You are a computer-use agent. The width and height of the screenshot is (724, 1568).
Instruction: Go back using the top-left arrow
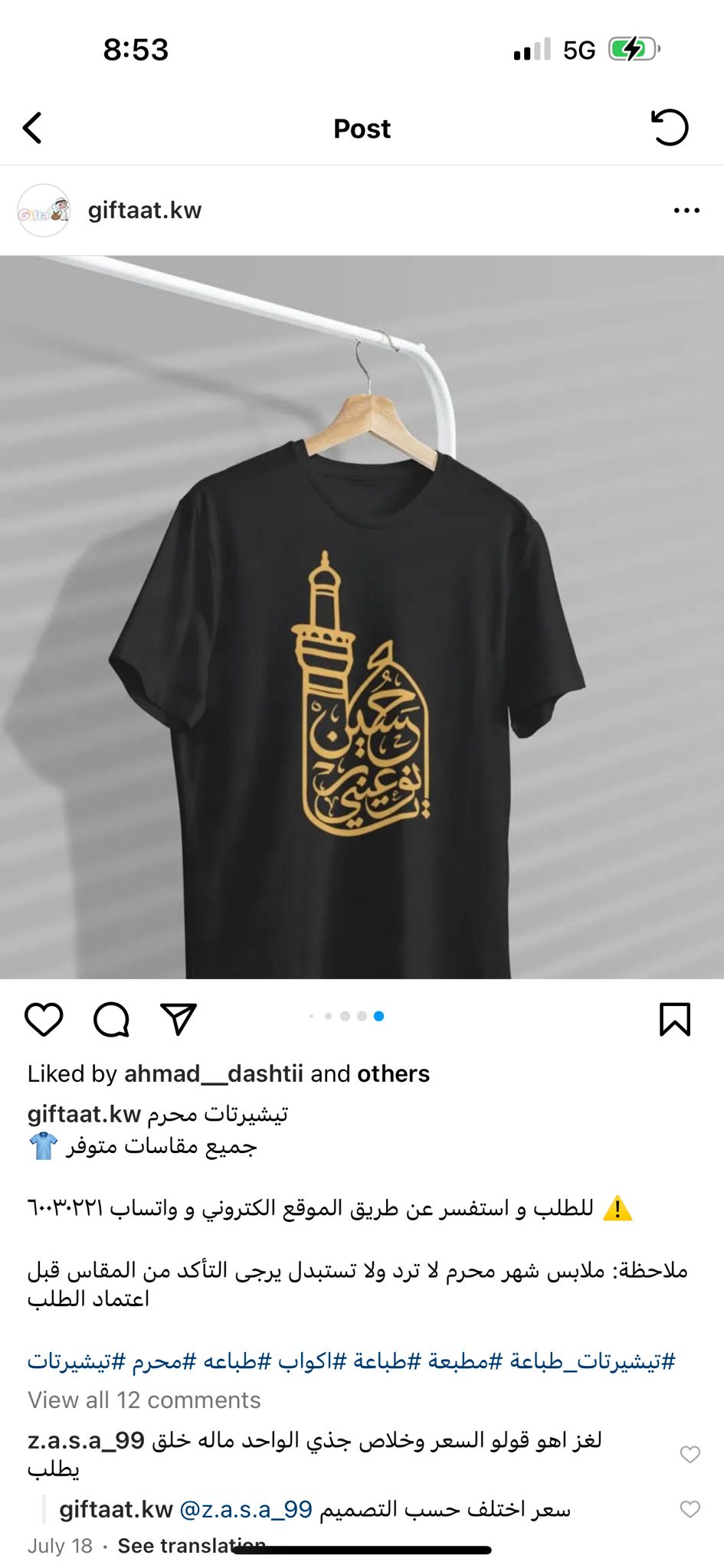click(32, 128)
